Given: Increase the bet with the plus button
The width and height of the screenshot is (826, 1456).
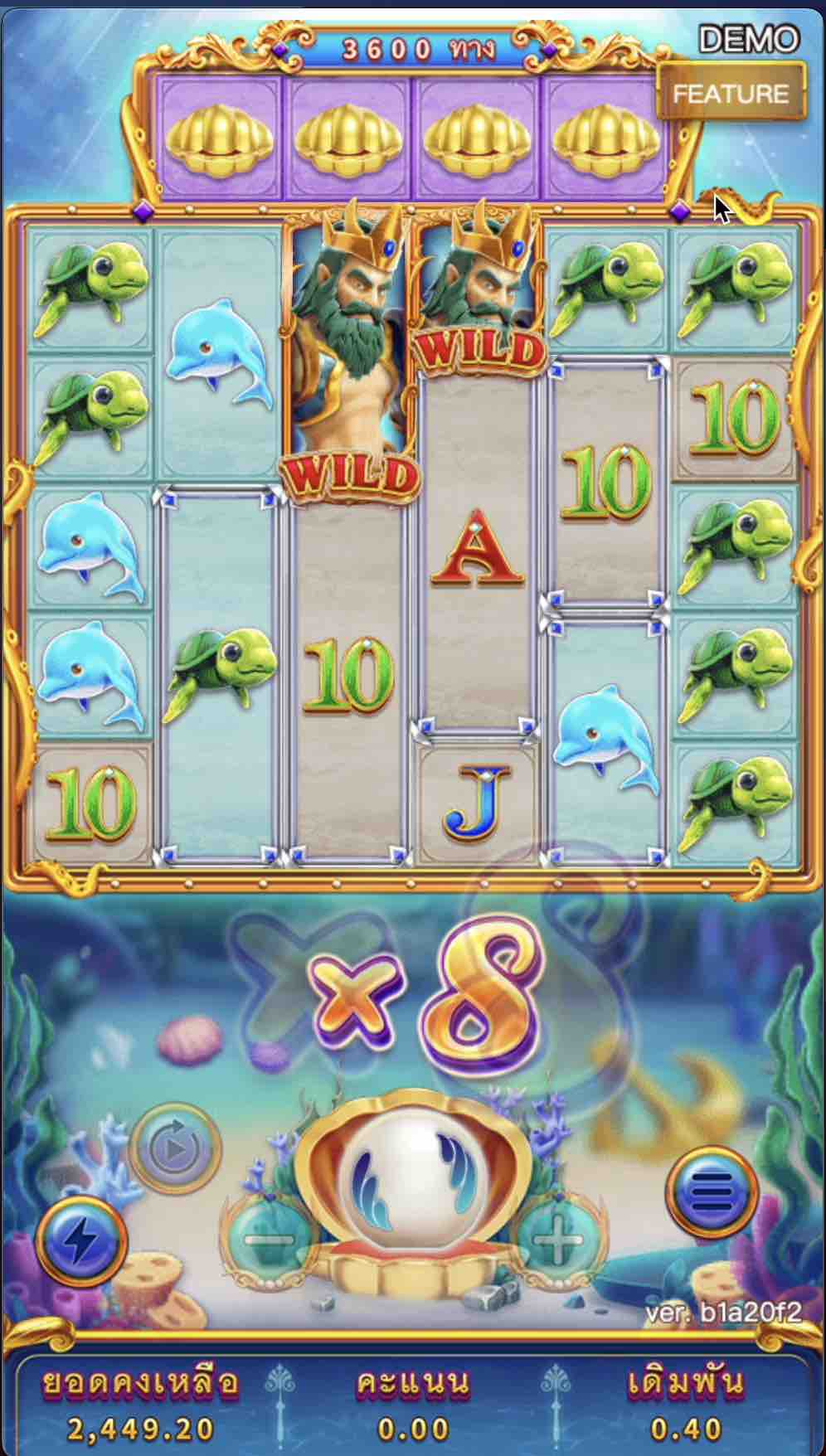Looking at the screenshot, I should [558, 1240].
